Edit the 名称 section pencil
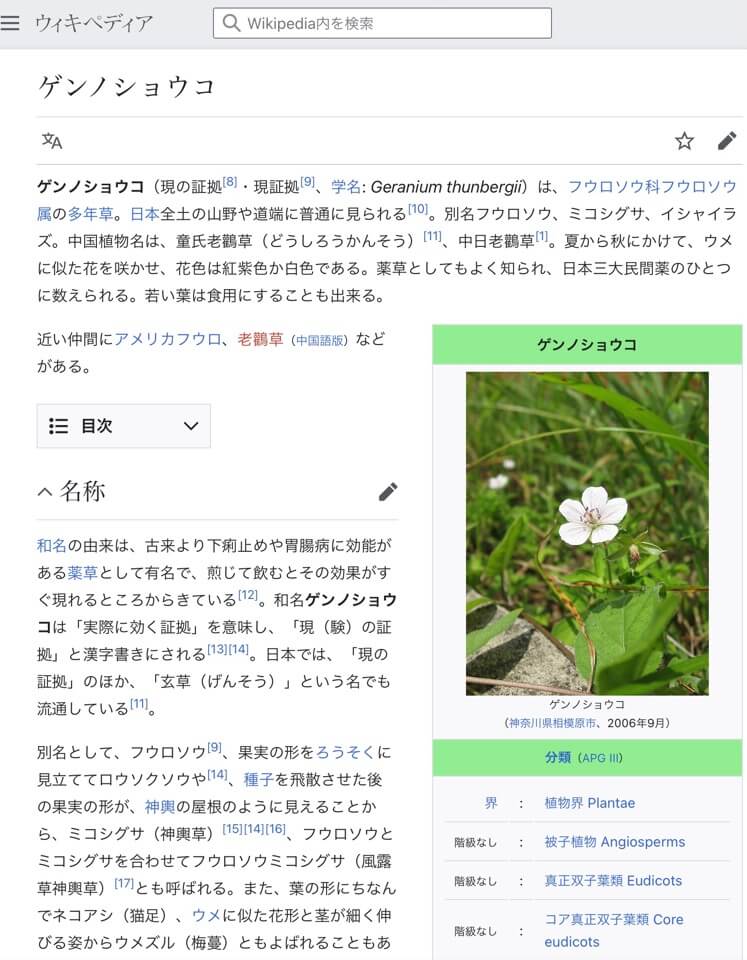 (388, 492)
